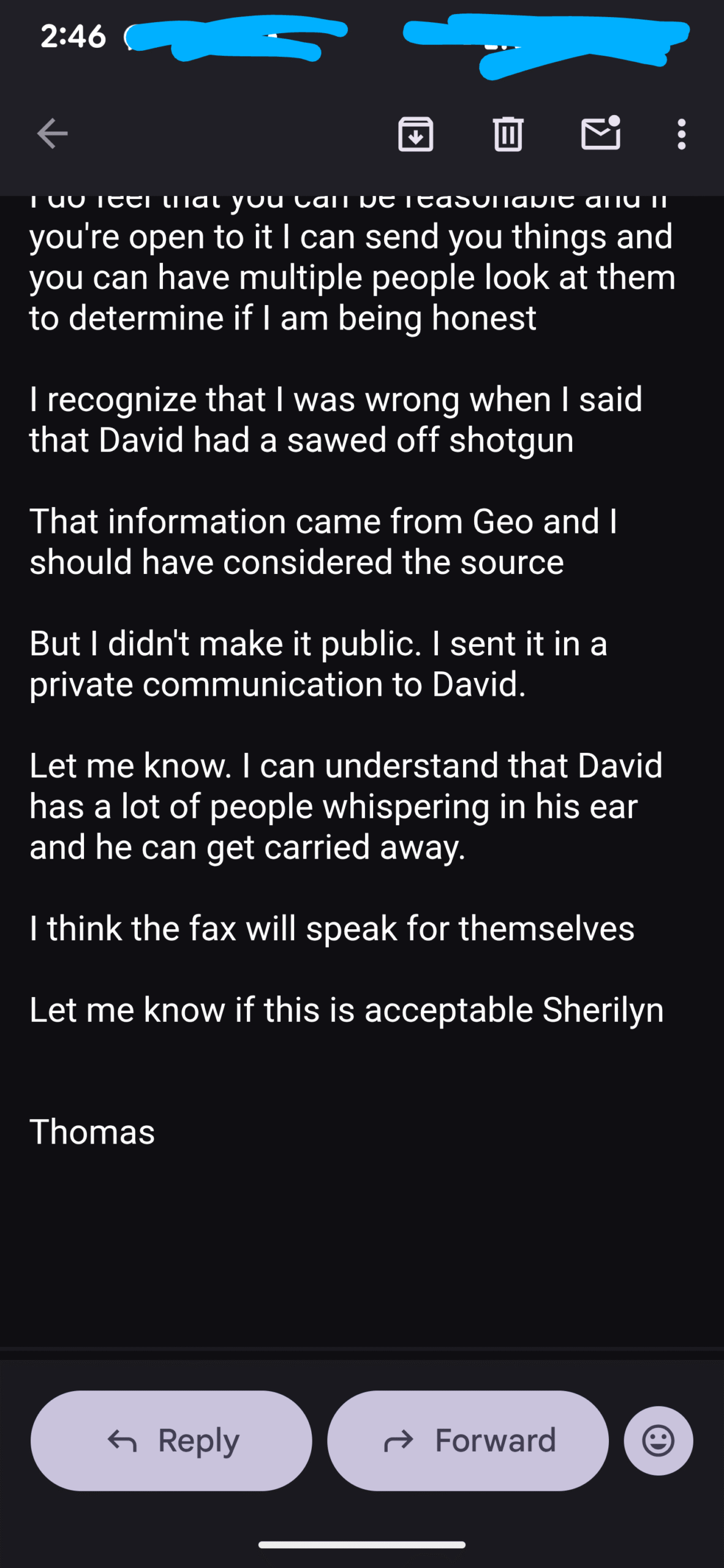724x1568 pixels.
Task: Go back to the inbox
Action: 52,134
